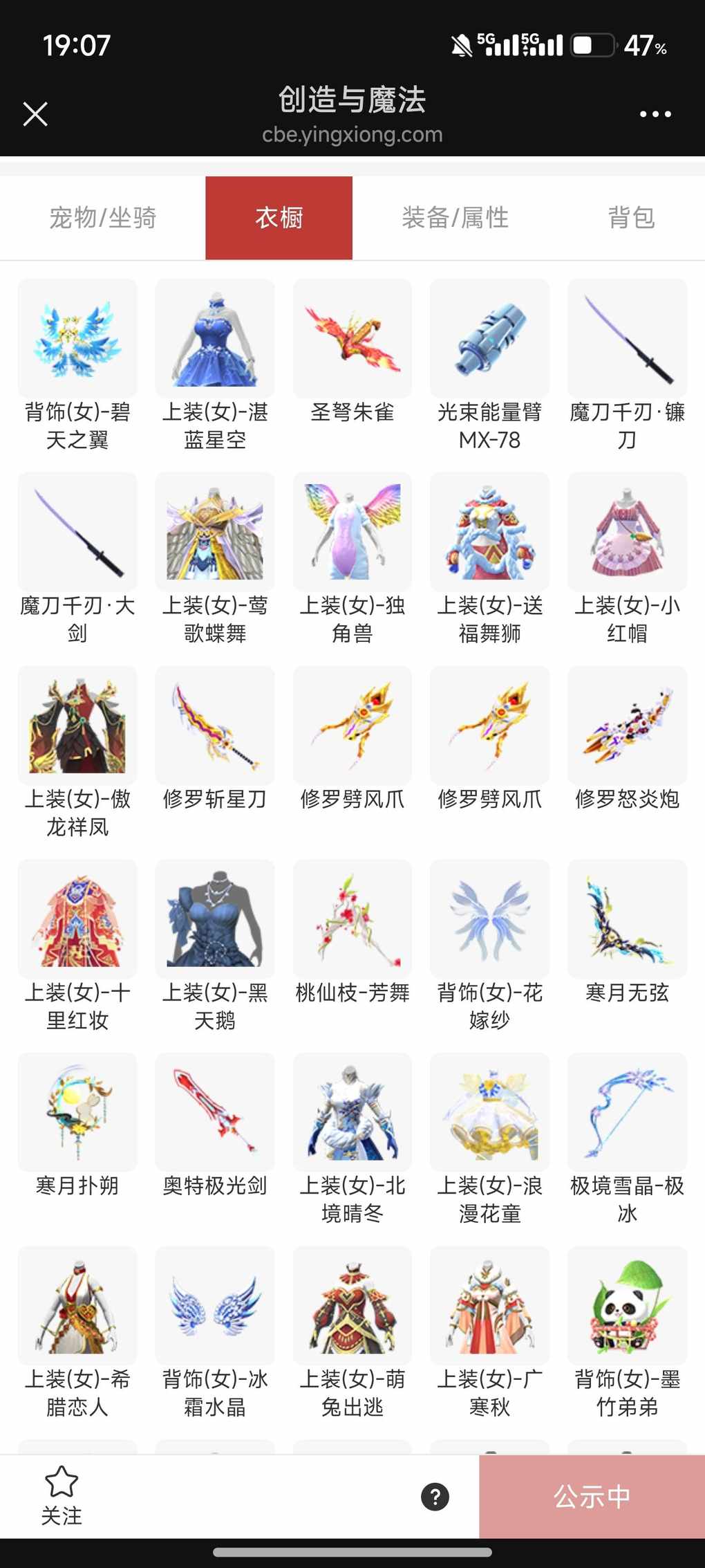
Task: Open 背饰(女)-碧天之翼 item
Action: 77,339
